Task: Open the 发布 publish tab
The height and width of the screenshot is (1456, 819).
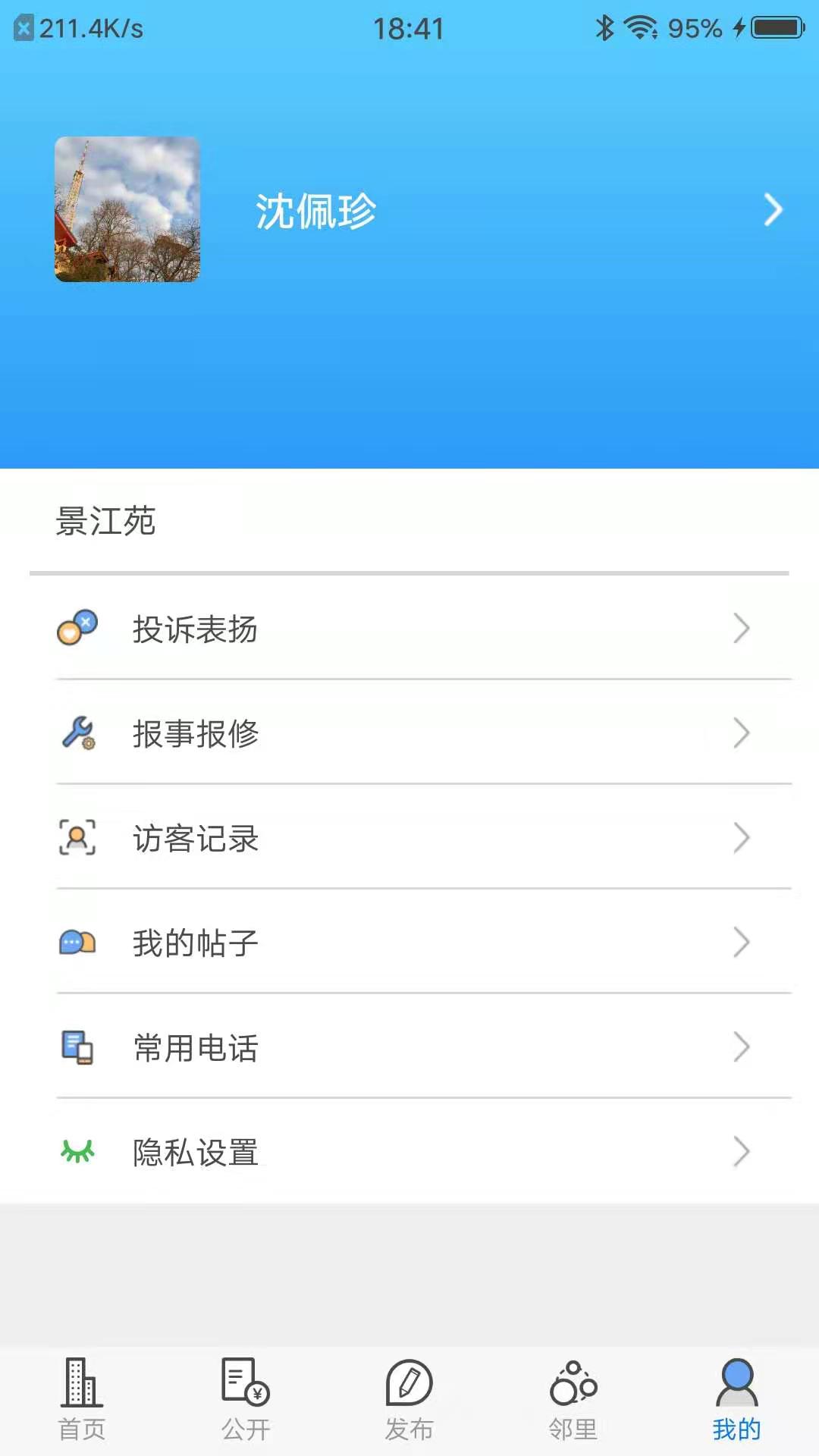Action: point(409,1399)
